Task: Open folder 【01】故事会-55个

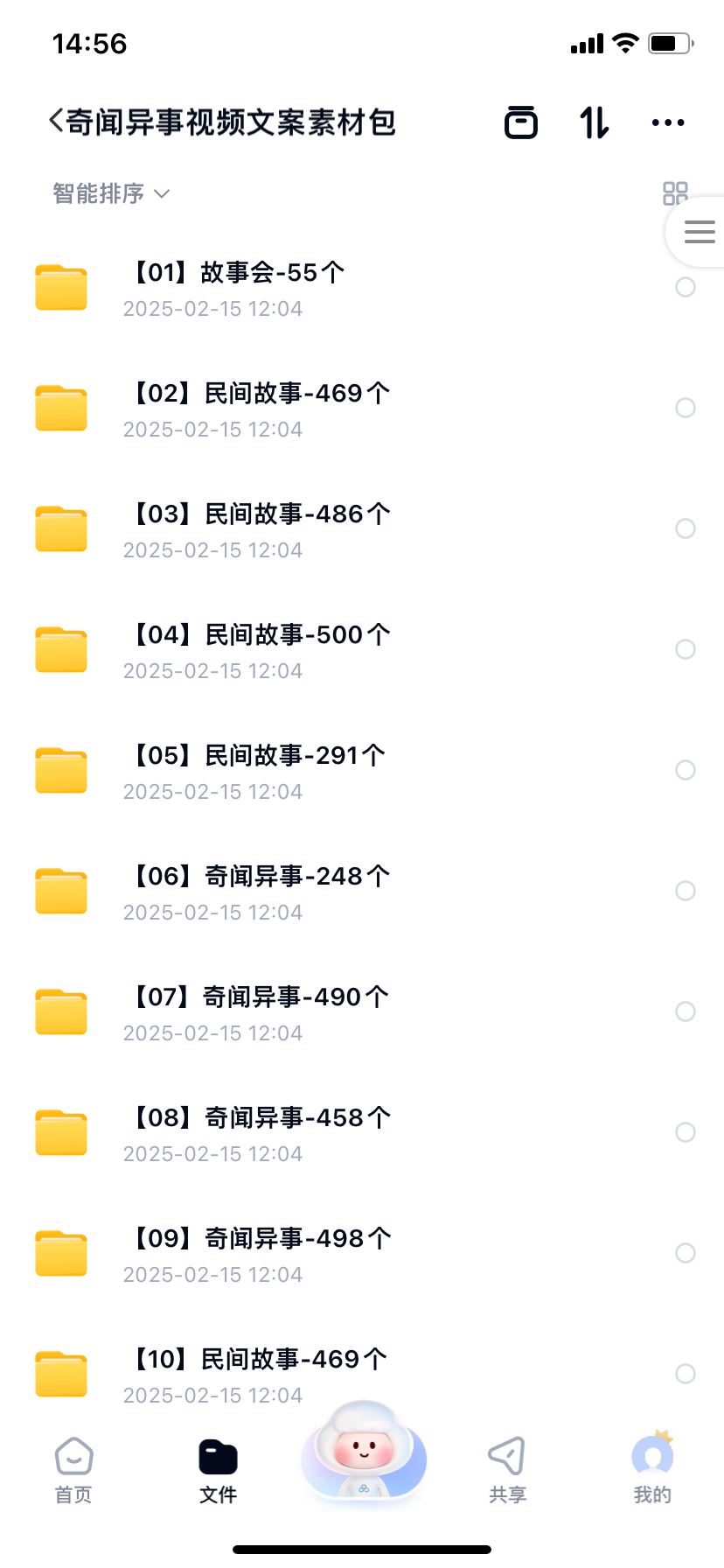Action: pyautogui.click(x=362, y=289)
